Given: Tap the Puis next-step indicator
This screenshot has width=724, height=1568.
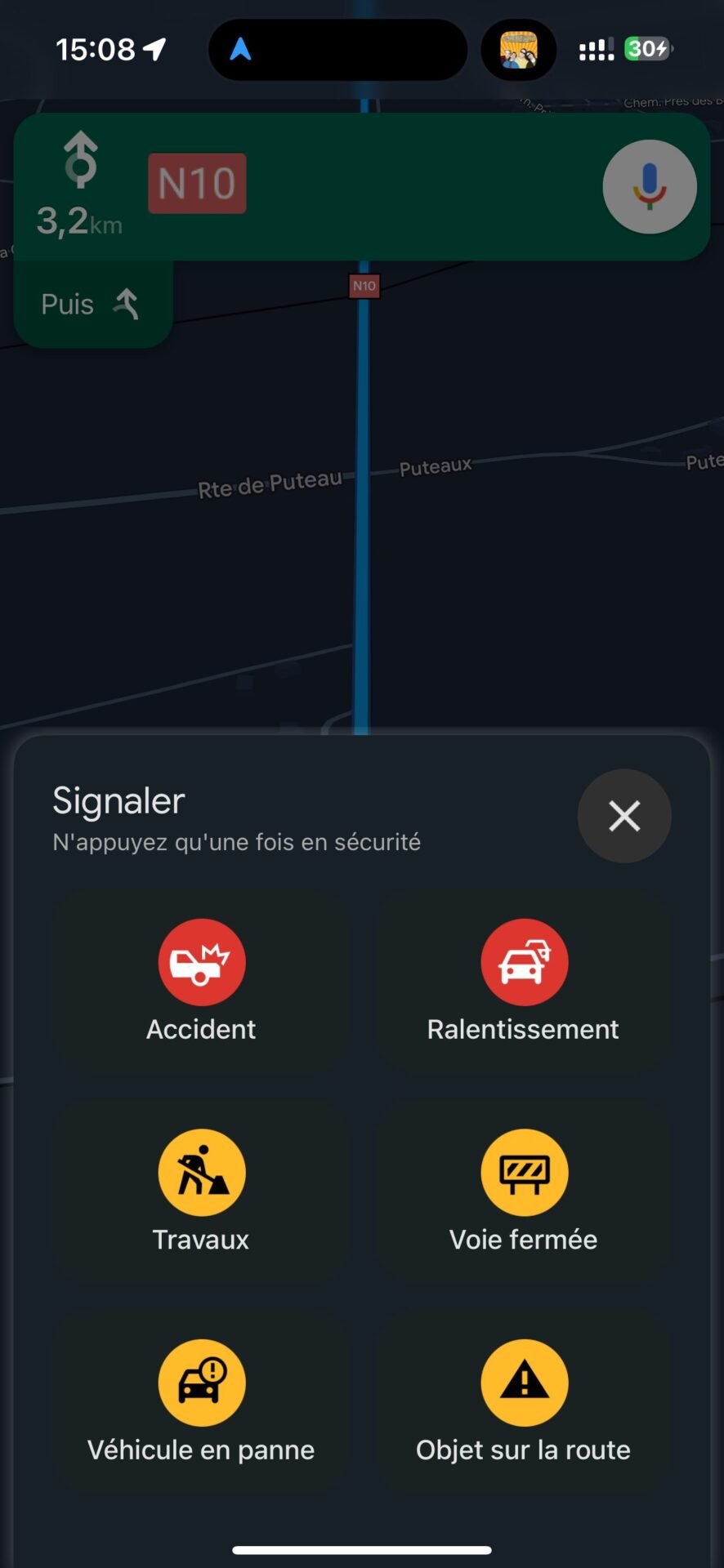Looking at the screenshot, I should (92, 305).
